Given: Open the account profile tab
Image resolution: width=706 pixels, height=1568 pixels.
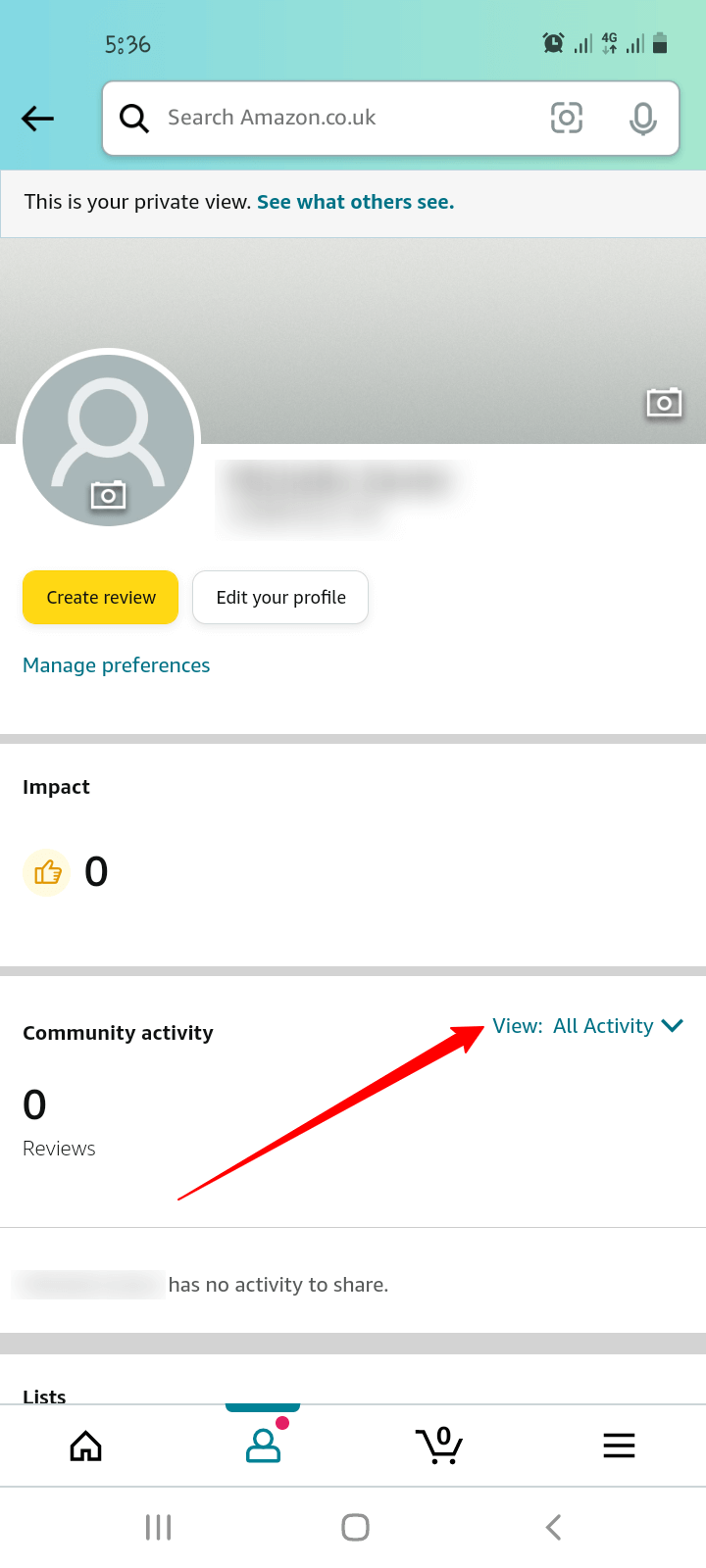Looking at the screenshot, I should click(x=263, y=1445).
